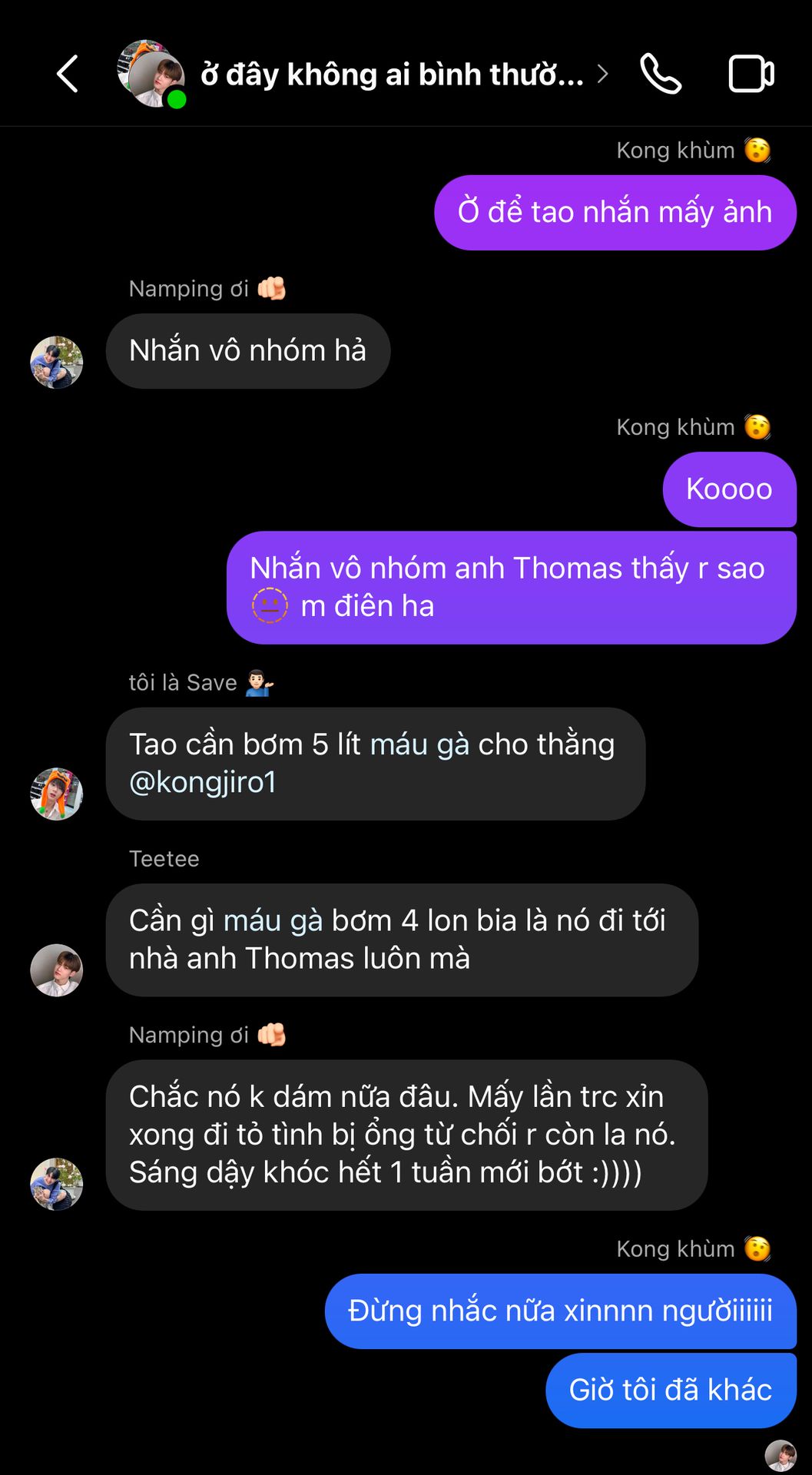Viewport: 812px width, 1475px height.
Task: Open the @kongjiro1 mention link
Action: [203, 782]
